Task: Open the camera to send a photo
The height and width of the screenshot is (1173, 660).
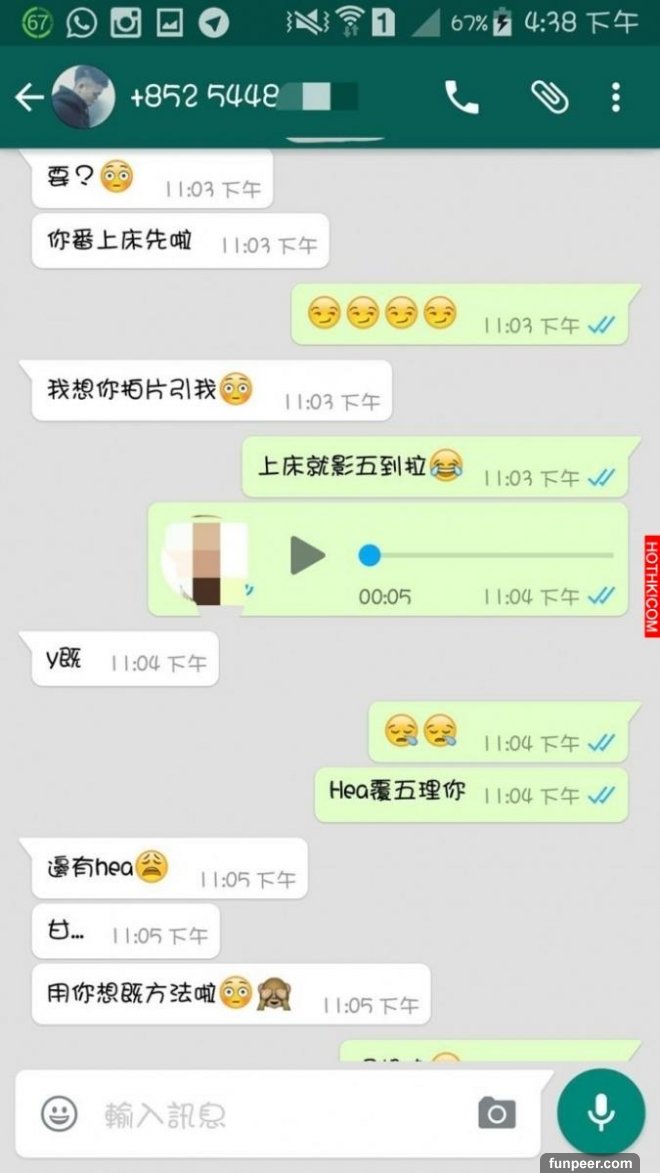Action: click(496, 1112)
